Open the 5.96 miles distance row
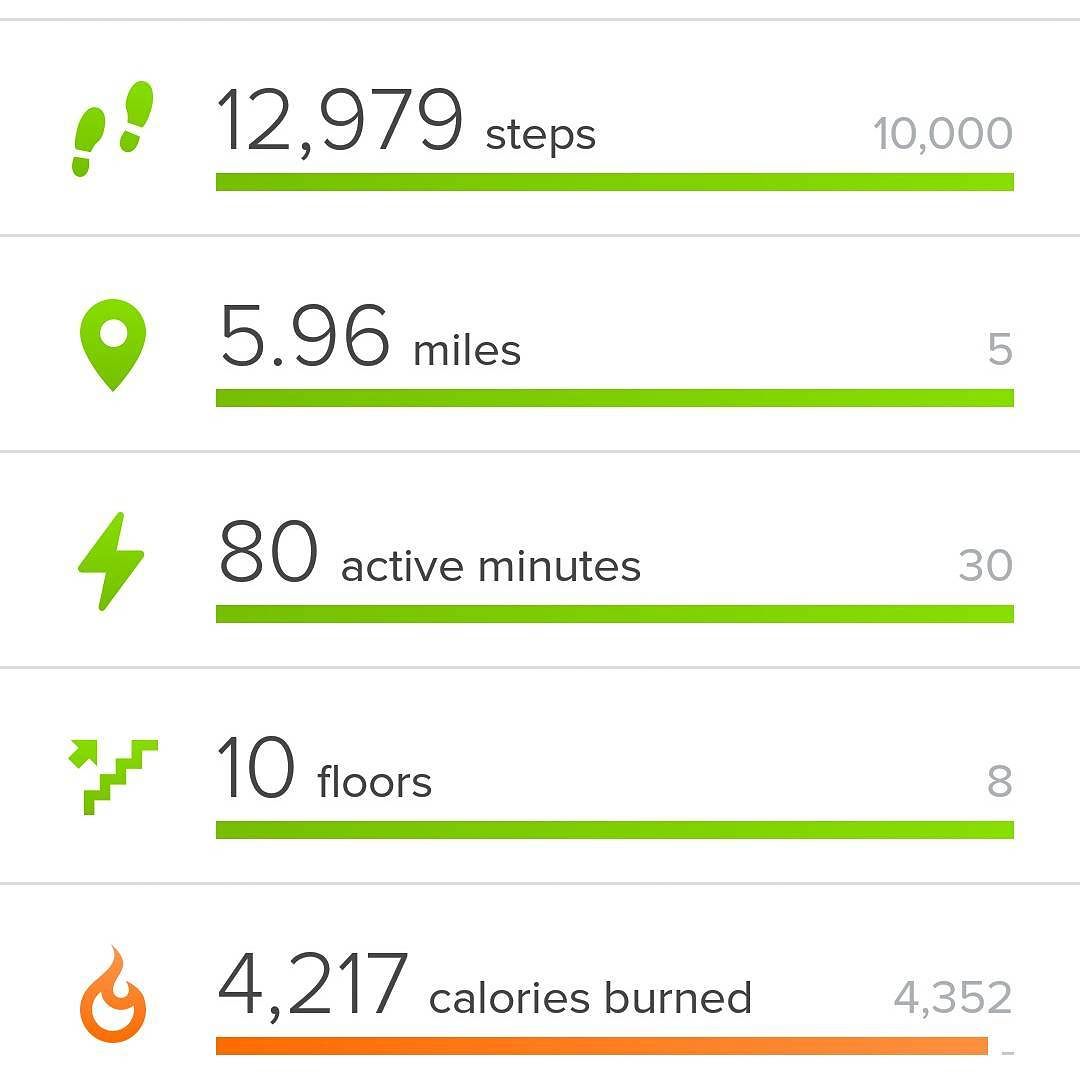 pos(540,344)
